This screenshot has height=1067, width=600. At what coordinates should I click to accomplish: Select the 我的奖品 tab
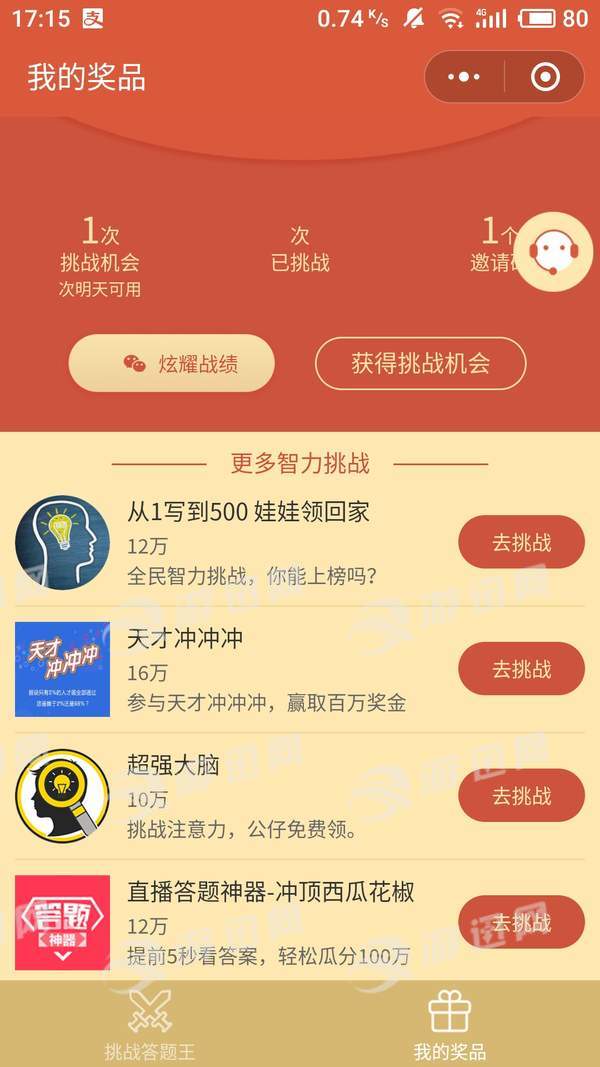coord(450,1023)
